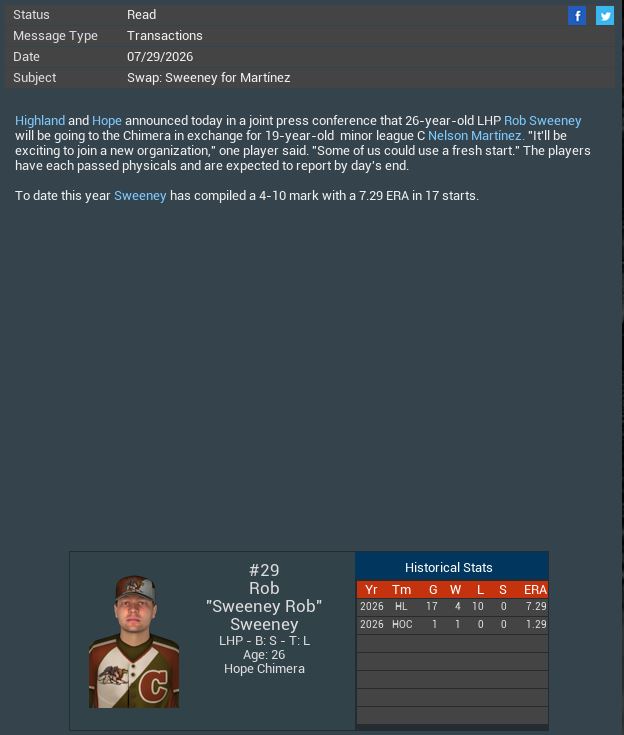Open the Highland team link
This screenshot has width=624, height=735.
coord(40,121)
